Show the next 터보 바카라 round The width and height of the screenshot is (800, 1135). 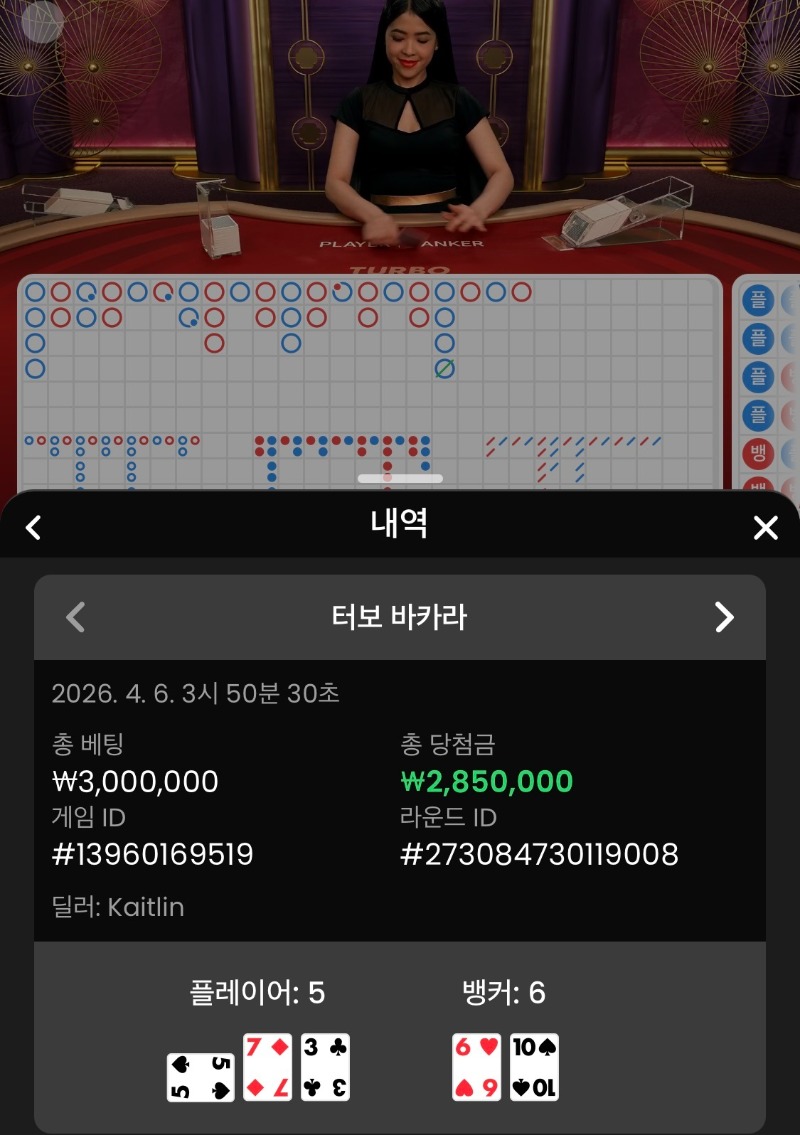point(725,617)
